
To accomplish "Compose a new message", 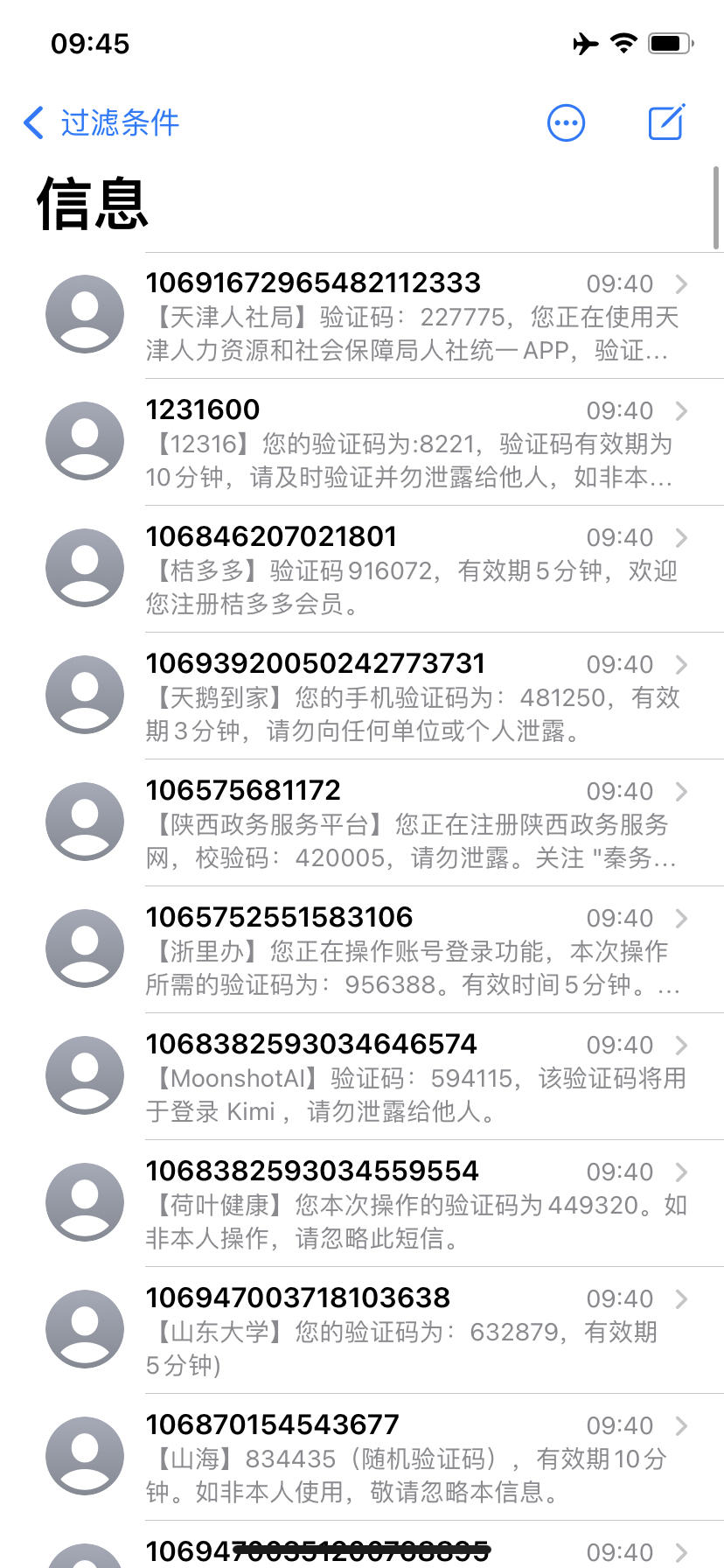I will coord(666,122).
